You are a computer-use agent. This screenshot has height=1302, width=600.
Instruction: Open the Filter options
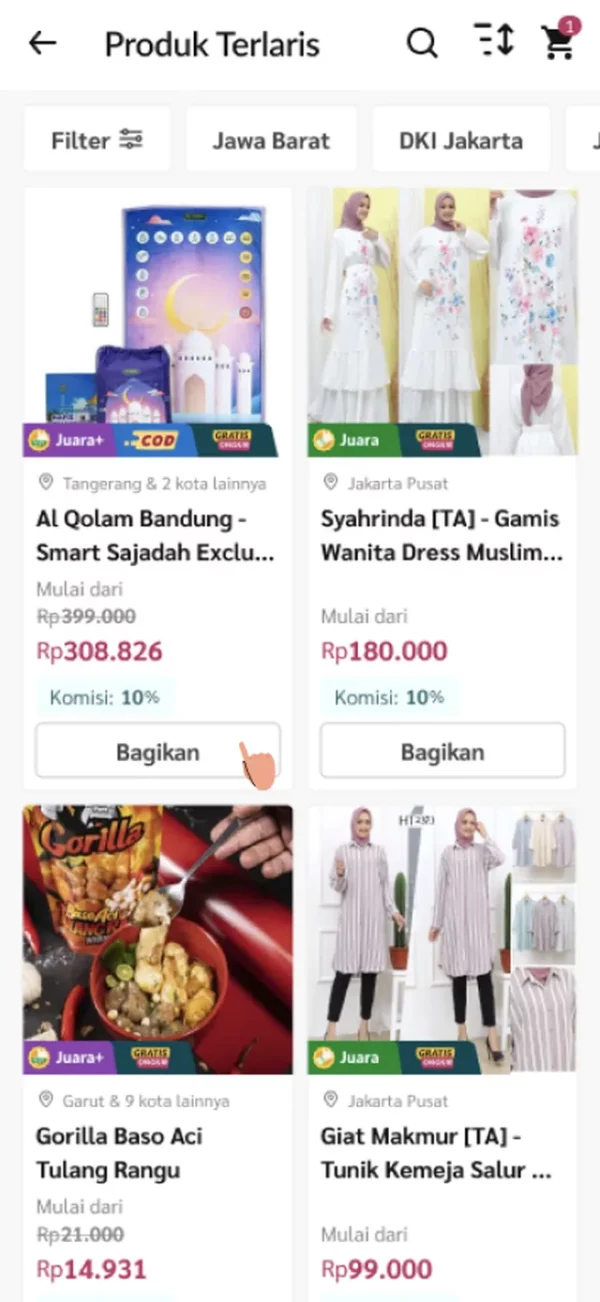point(97,140)
